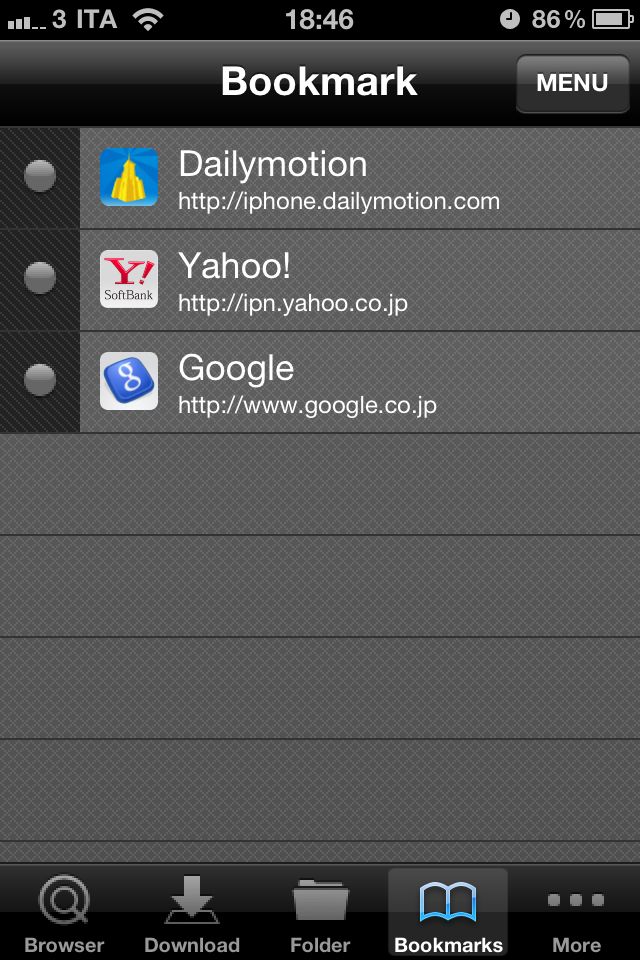
Task: Select the radio dot beside Dailymotion
Action: pos(40,177)
